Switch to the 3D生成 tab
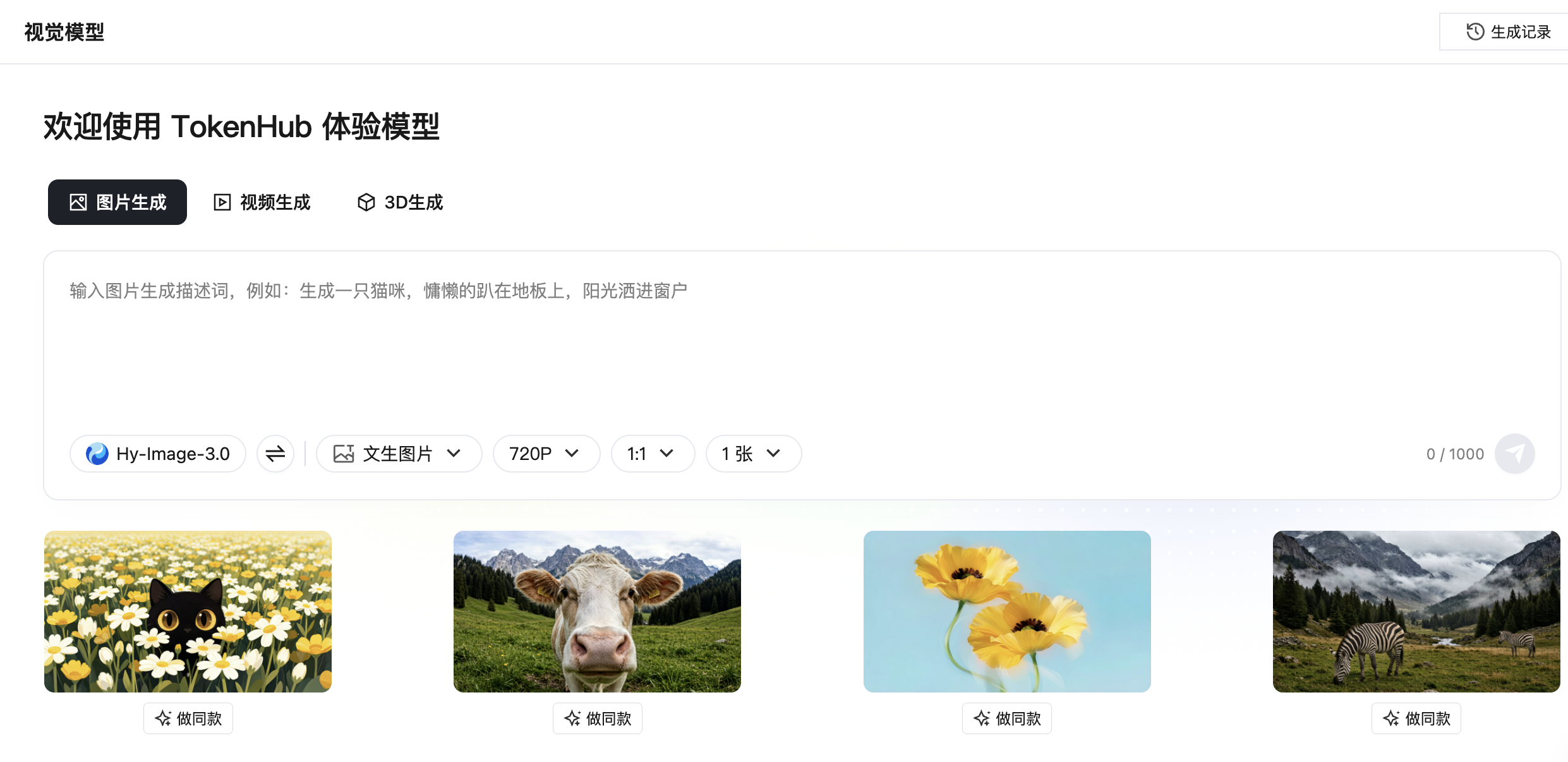 coord(400,202)
